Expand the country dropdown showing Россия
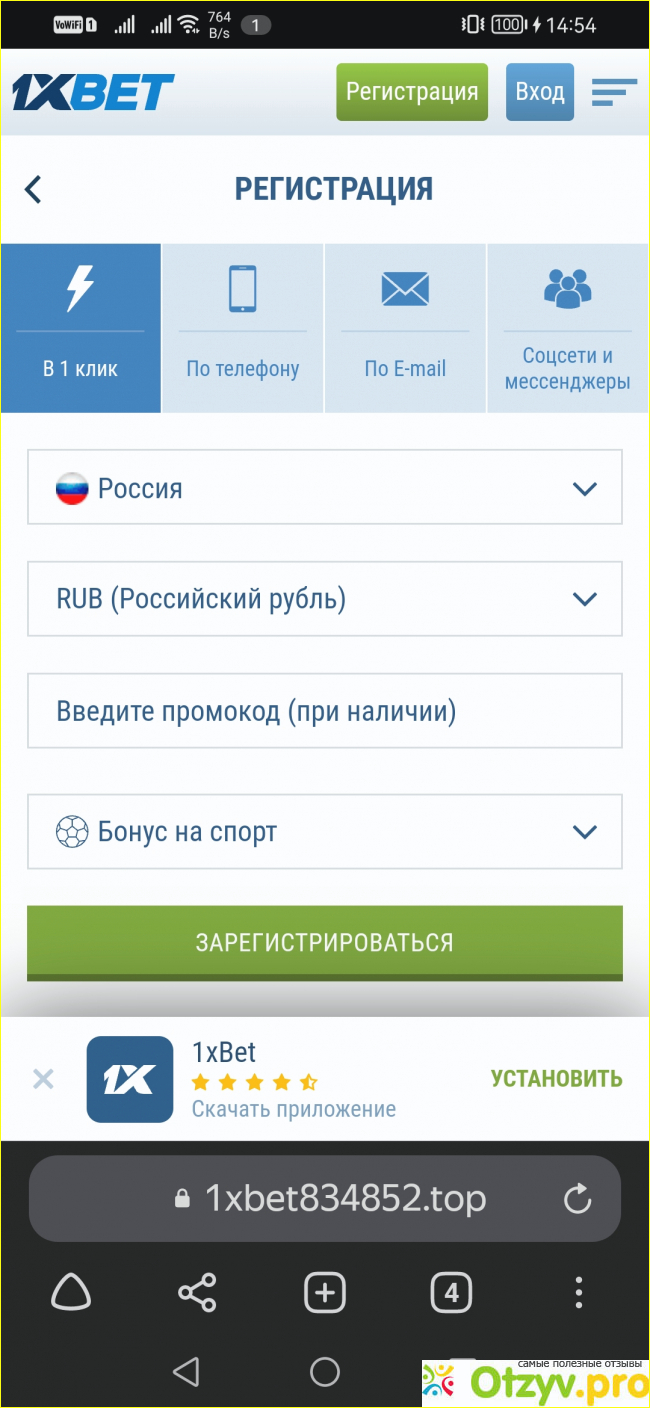The height and width of the screenshot is (1408, 650). (324, 488)
